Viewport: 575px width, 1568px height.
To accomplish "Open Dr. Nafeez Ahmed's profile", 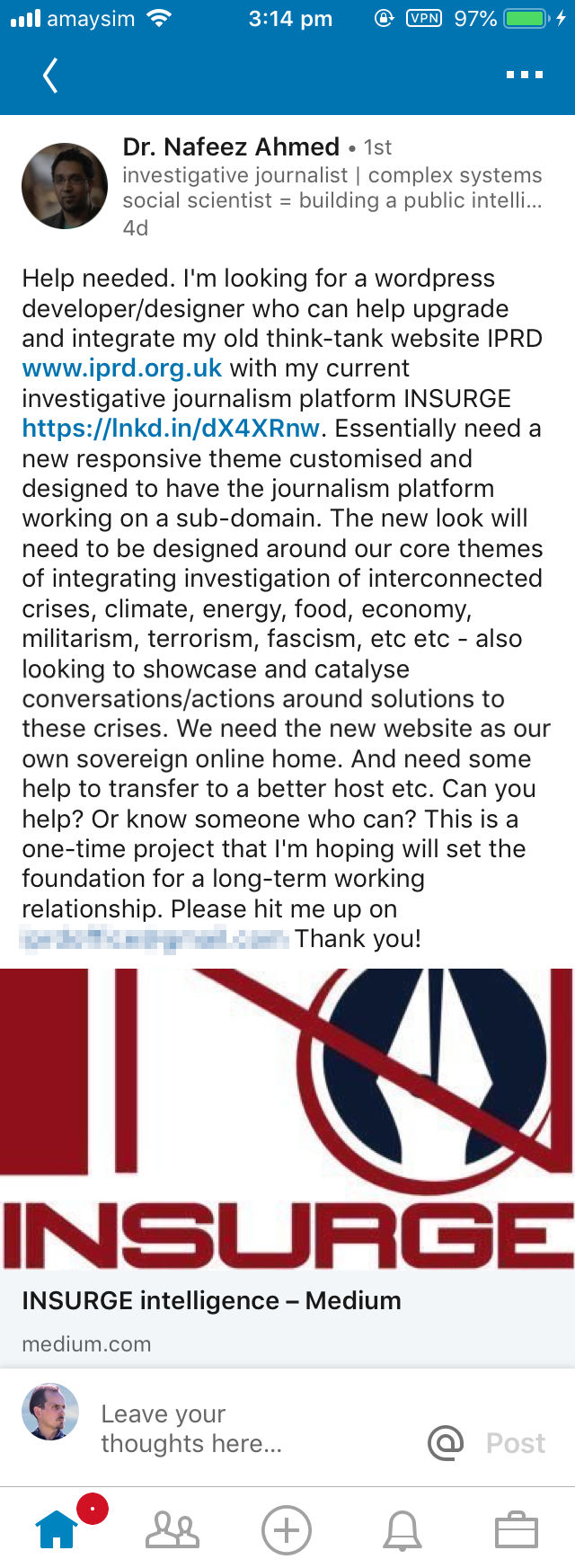I will 231,147.
